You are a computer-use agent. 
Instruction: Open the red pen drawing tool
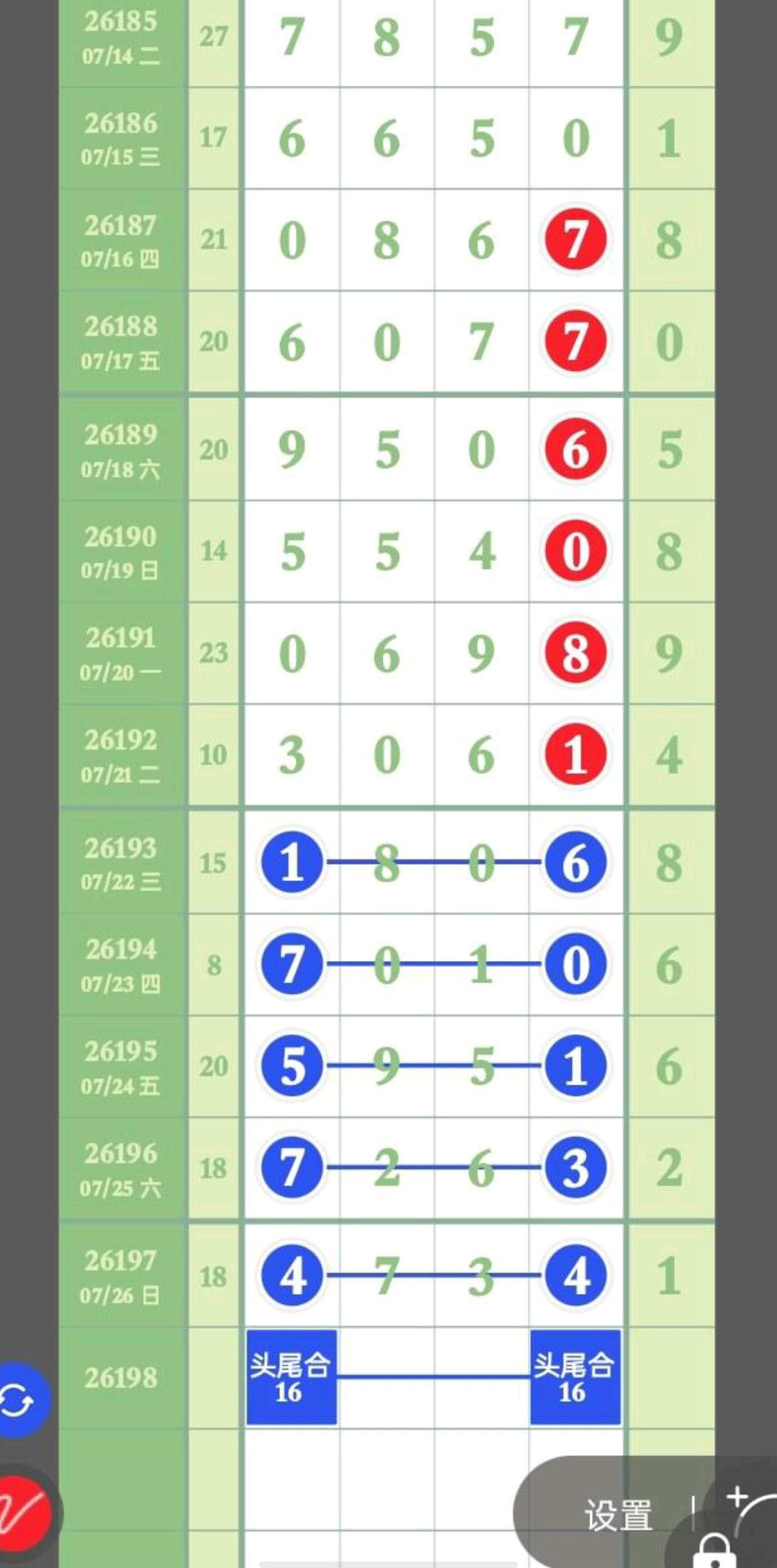[x=22, y=1512]
